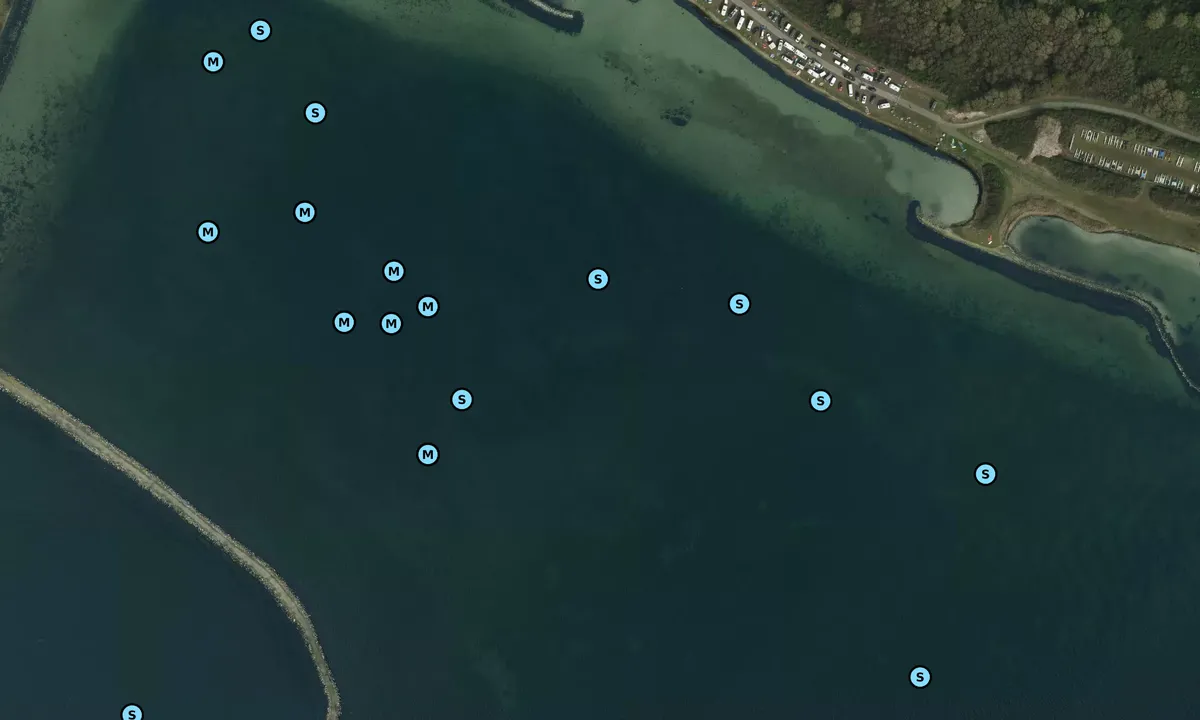The width and height of the screenshot is (1200, 720).
Task: Open the S marker nearest the bottom-right corner
Action: tap(920, 677)
